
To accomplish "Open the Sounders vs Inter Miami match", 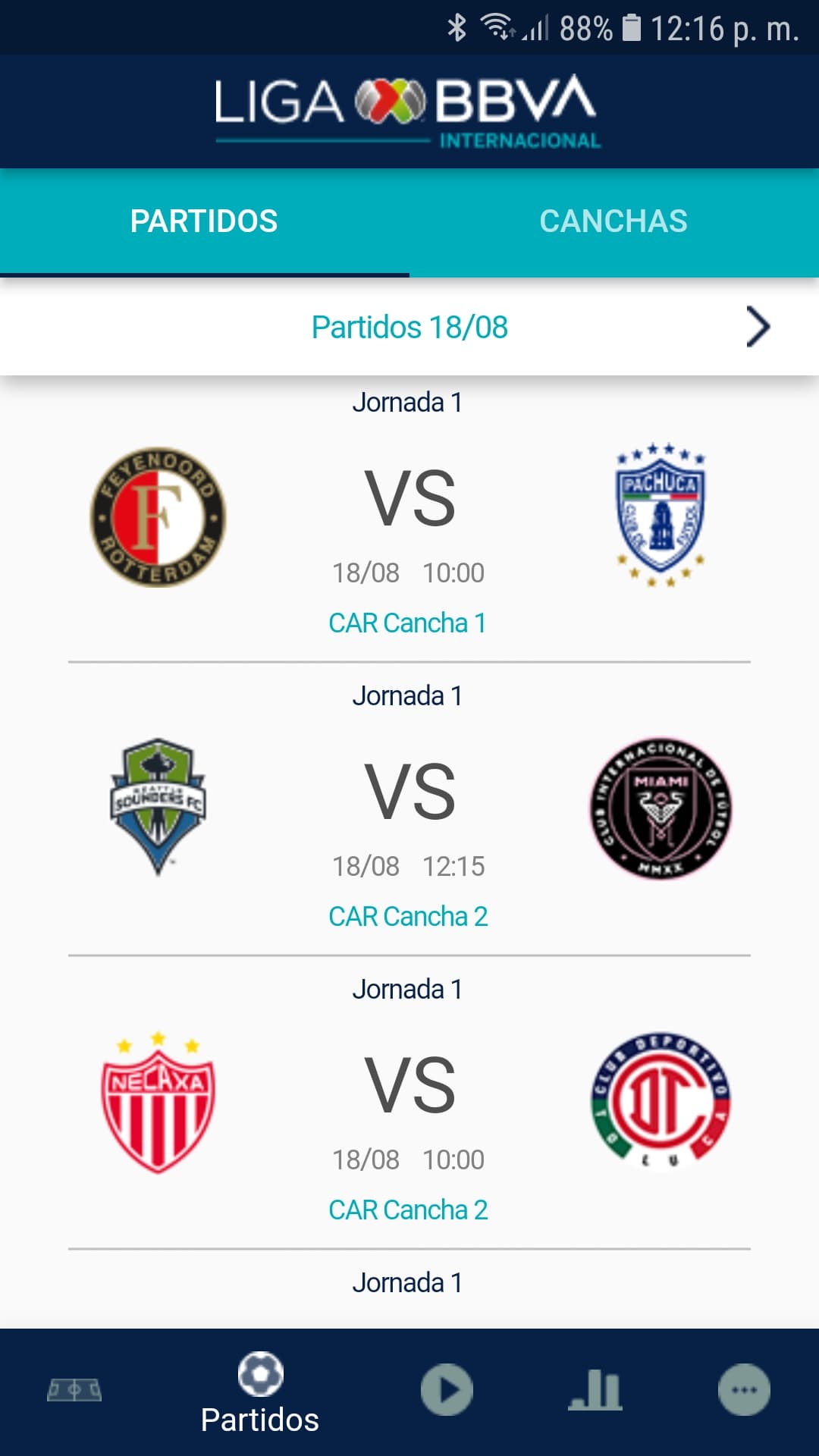I will pos(409,810).
